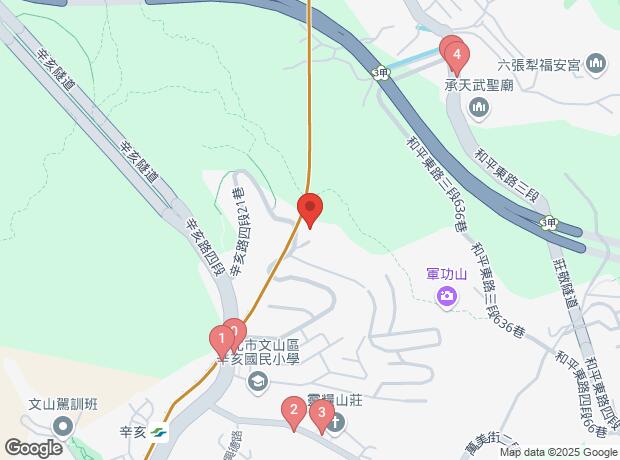Screen dimensions: 620x460
Task: Select map marker number 2
Action: click(293, 409)
